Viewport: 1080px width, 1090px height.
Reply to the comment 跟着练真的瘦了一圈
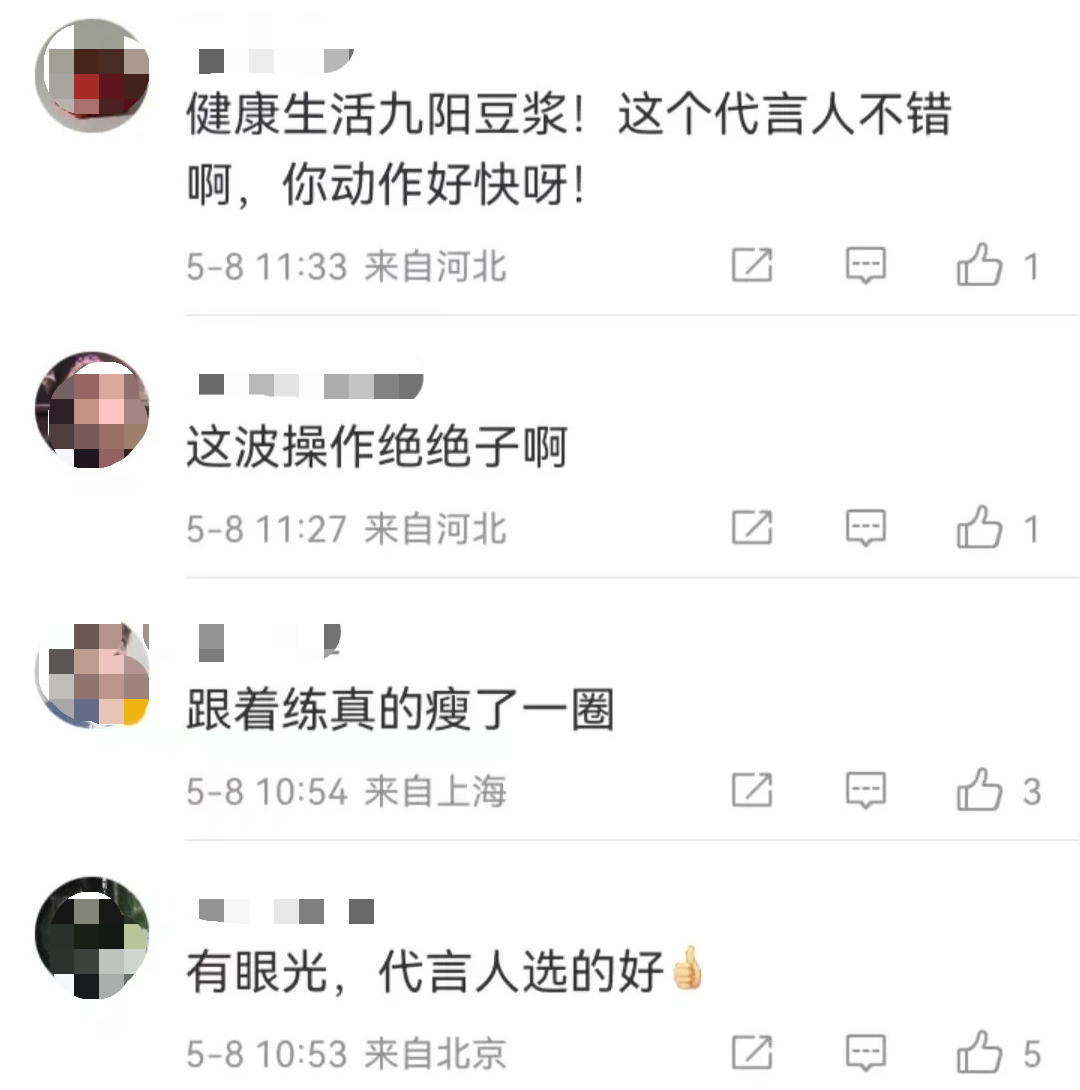[866, 791]
